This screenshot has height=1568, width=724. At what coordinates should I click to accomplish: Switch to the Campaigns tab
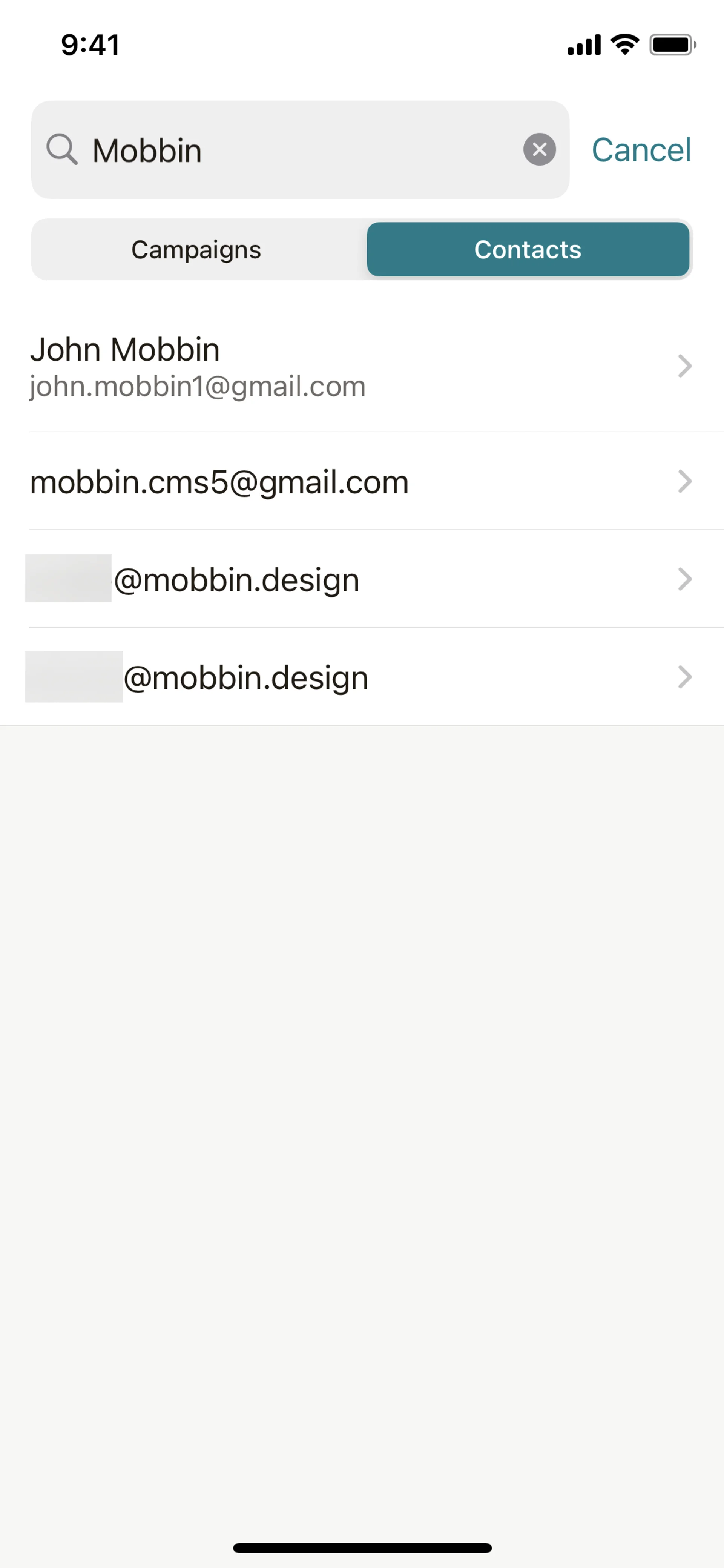pos(196,250)
